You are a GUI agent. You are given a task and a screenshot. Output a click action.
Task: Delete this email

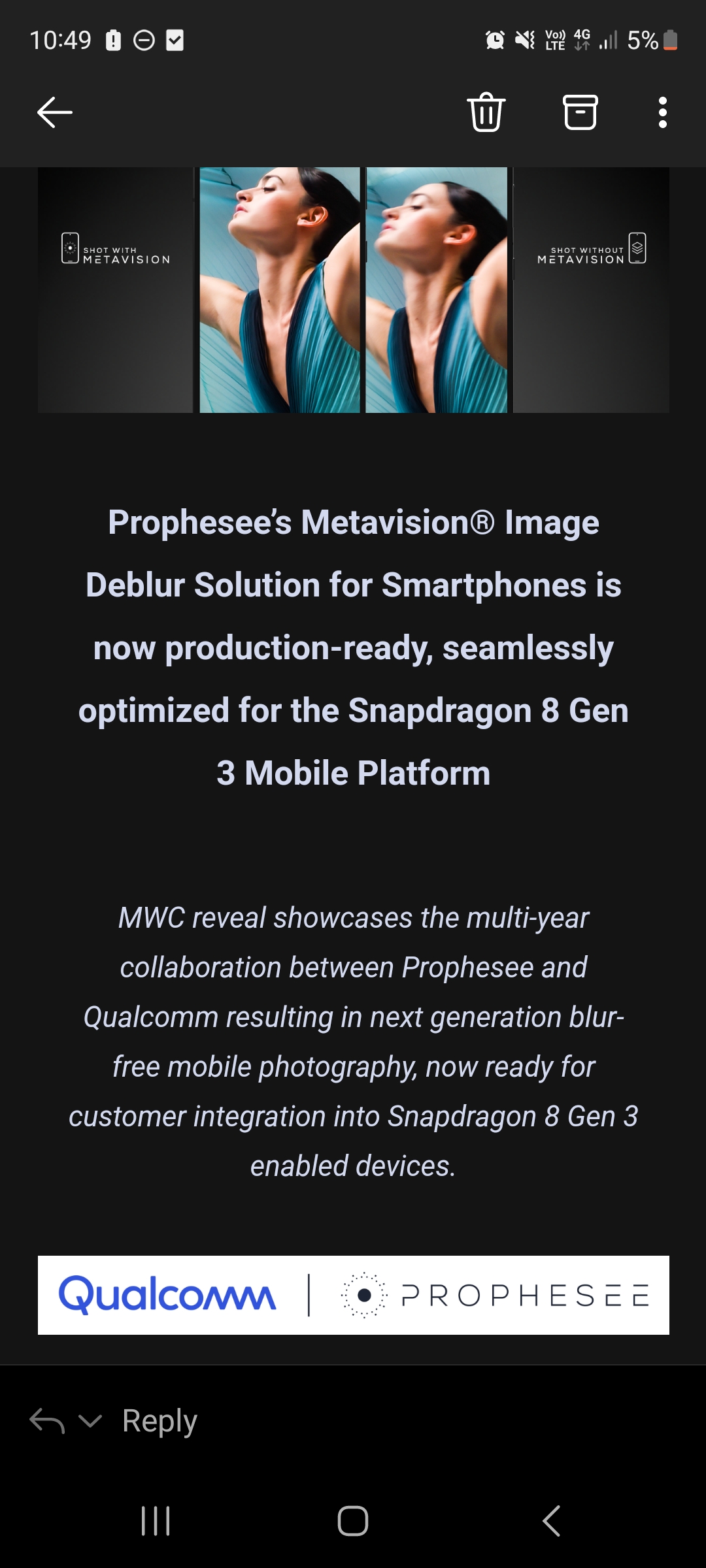click(486, 112)
